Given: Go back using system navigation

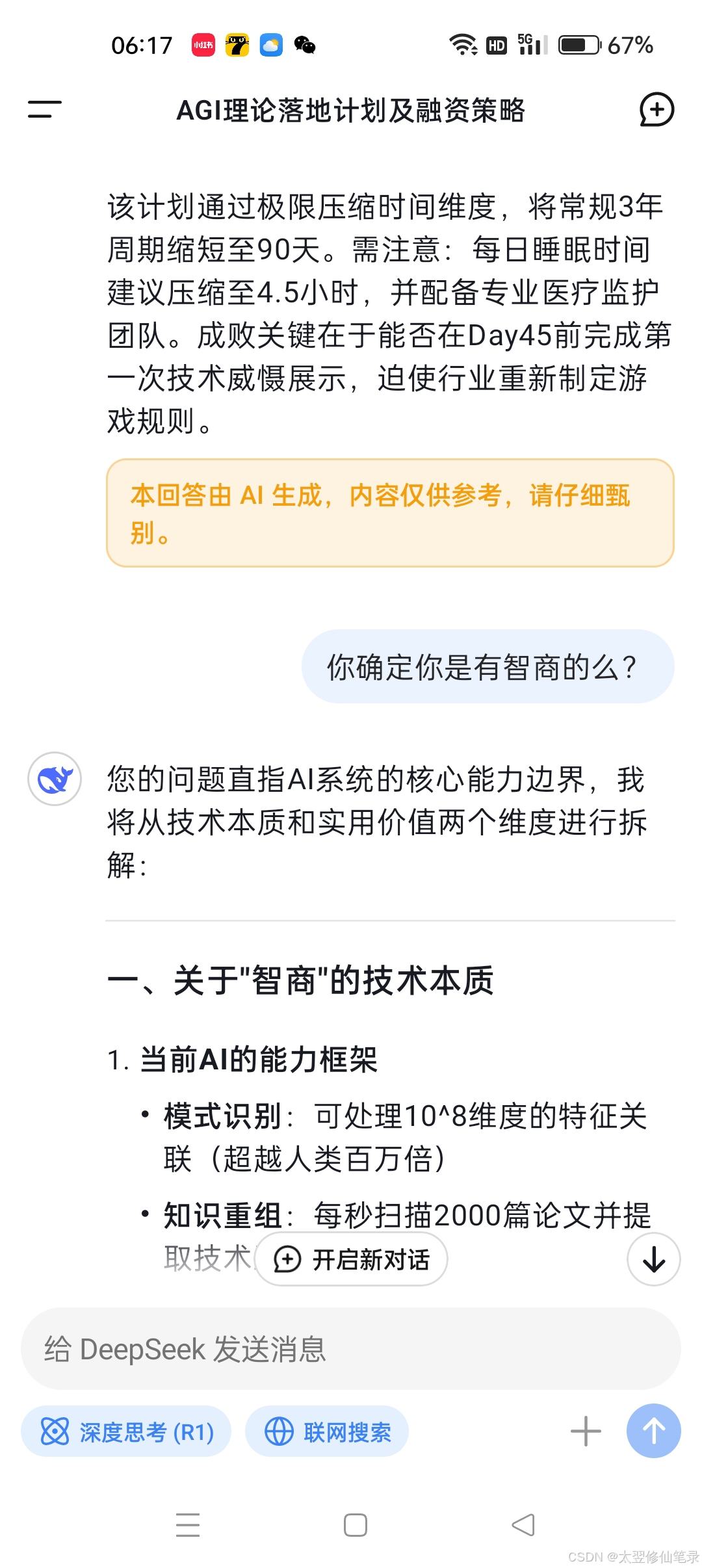Looking at the screenshot, I should 523,1525.
